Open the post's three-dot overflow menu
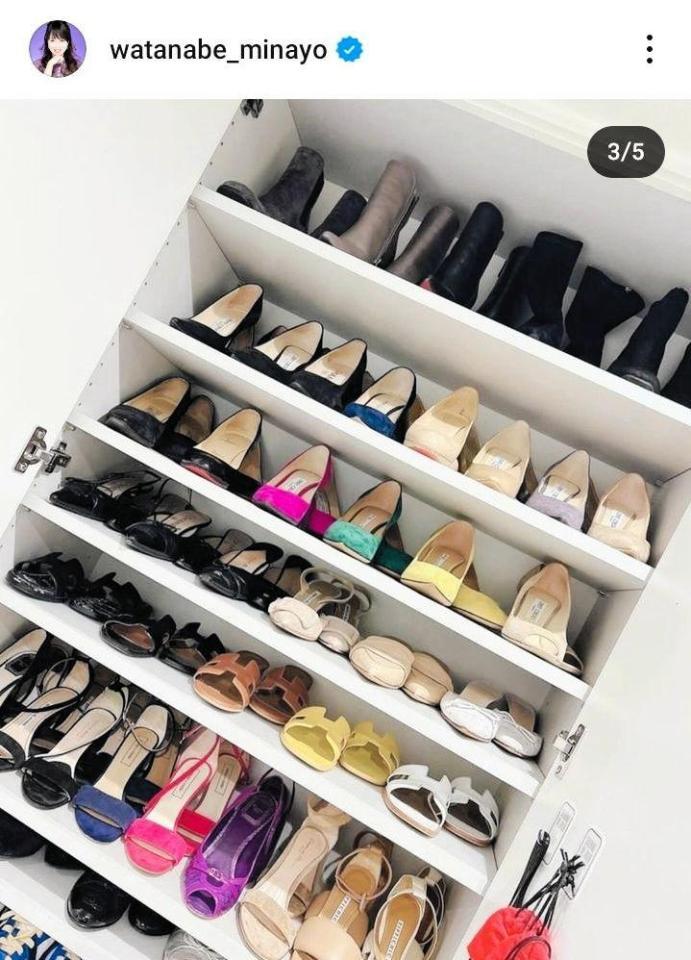Image resolution: width=691 pixels, height=960 pixels. pos(649,49)
